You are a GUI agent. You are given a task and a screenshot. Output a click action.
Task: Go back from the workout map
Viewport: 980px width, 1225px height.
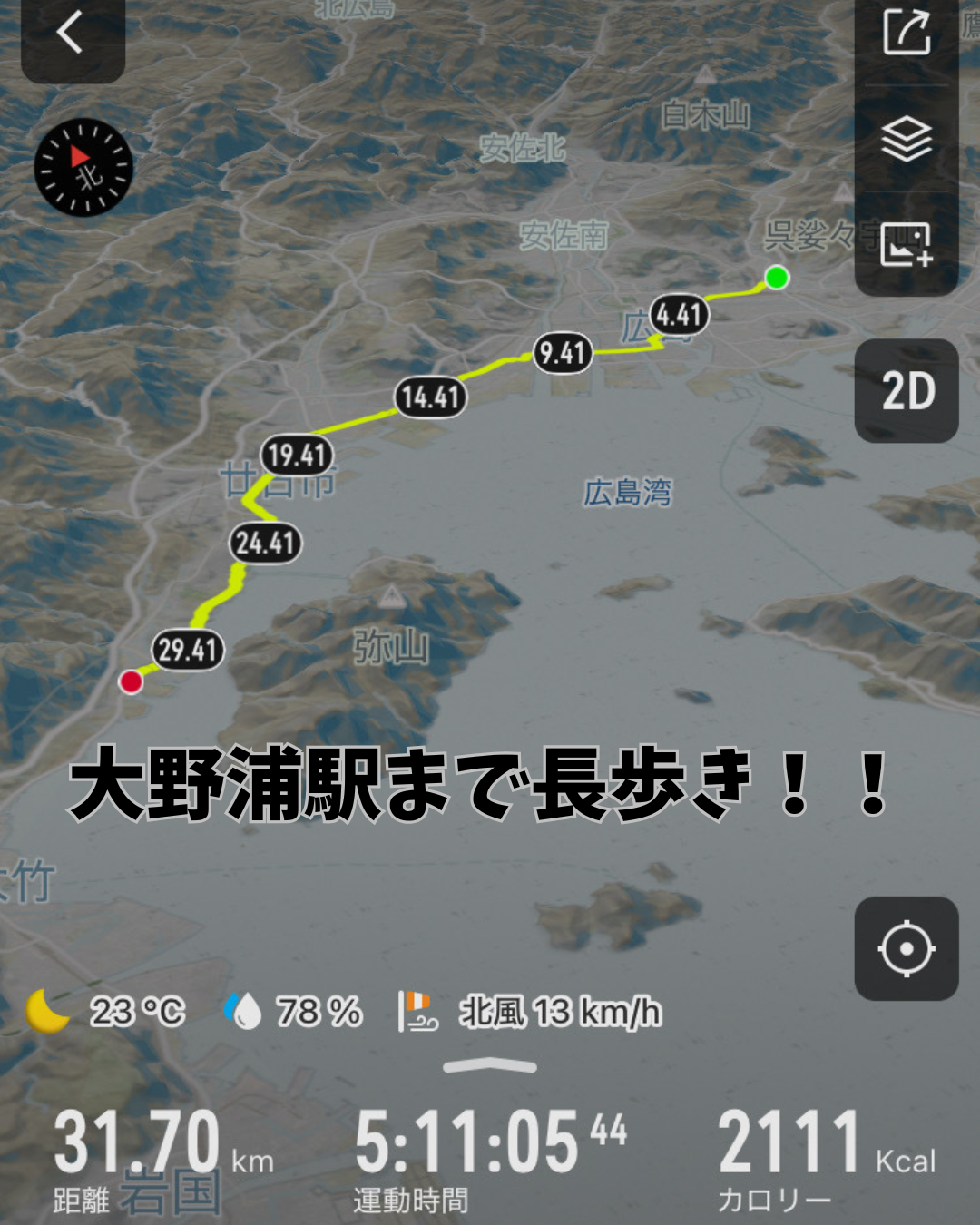(72, 34)
